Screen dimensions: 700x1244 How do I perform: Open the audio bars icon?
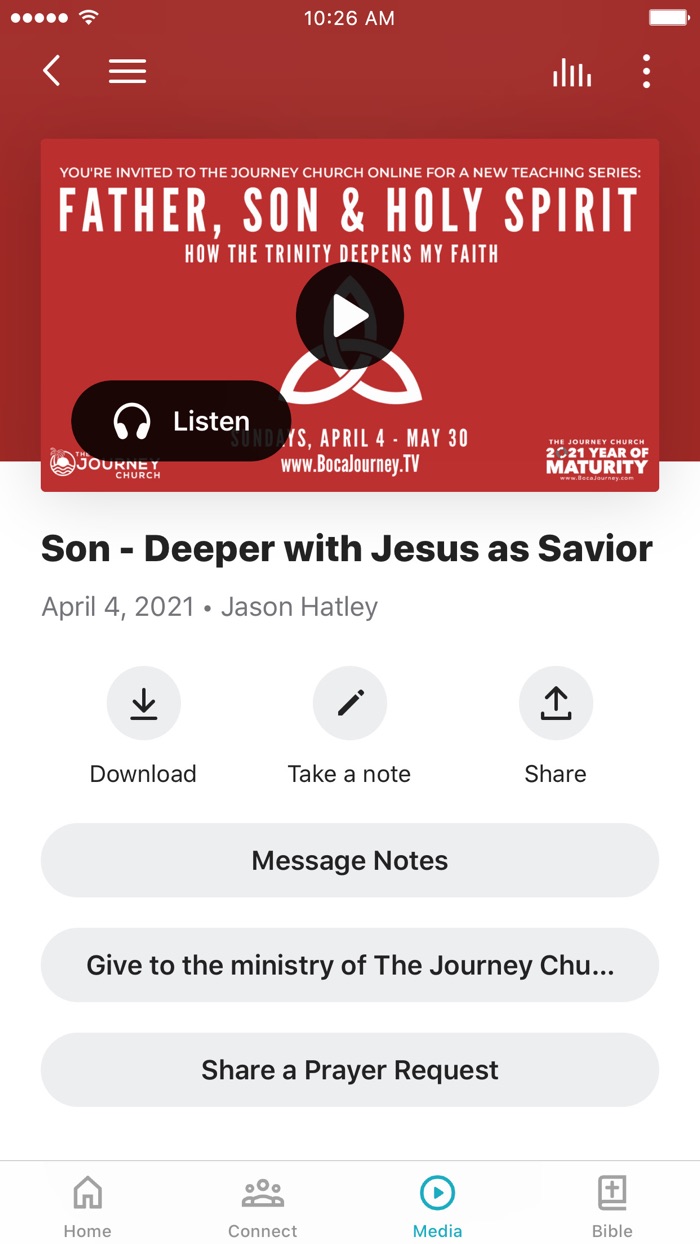click(572, 72)
